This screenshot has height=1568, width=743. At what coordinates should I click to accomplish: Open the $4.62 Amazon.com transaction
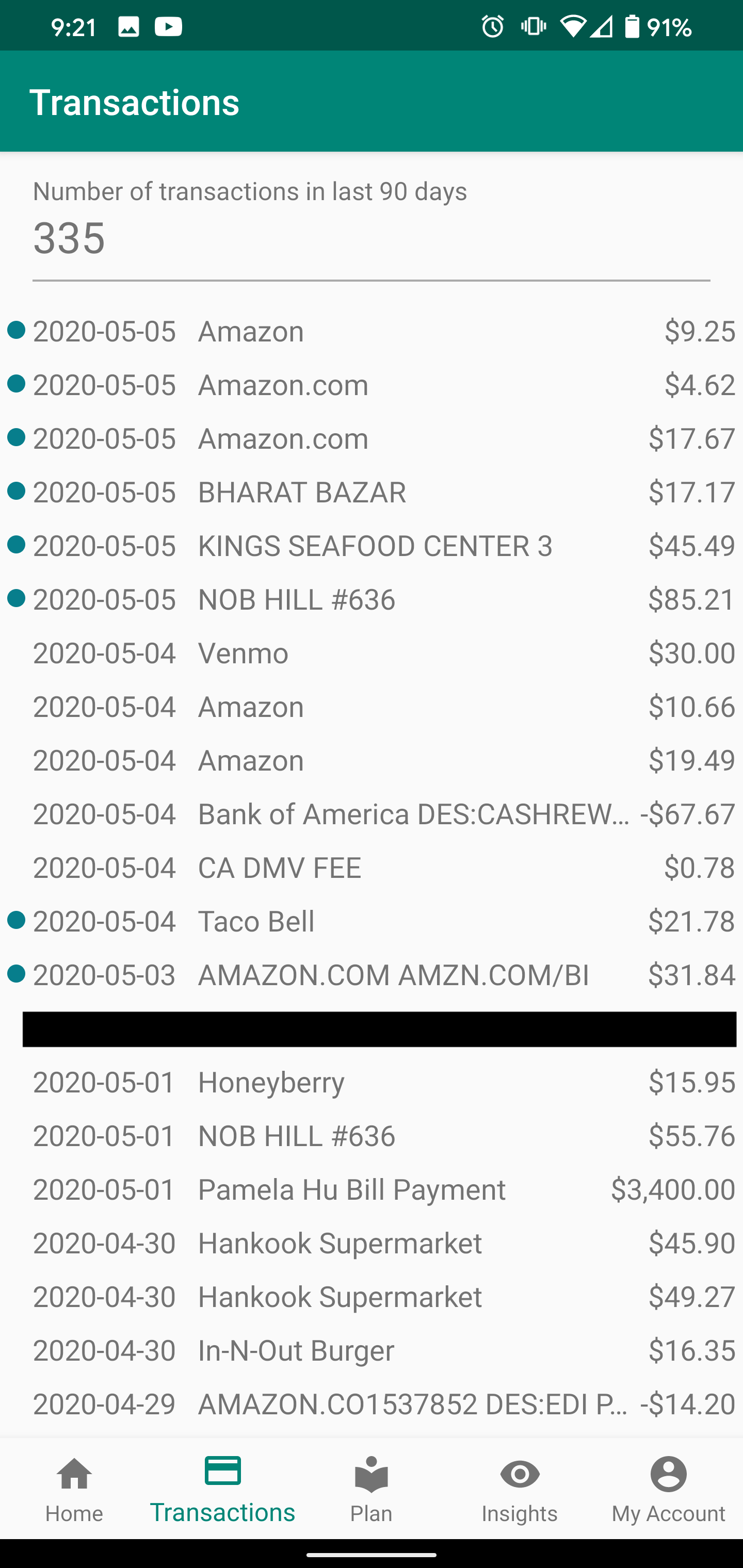click(372, 385)
